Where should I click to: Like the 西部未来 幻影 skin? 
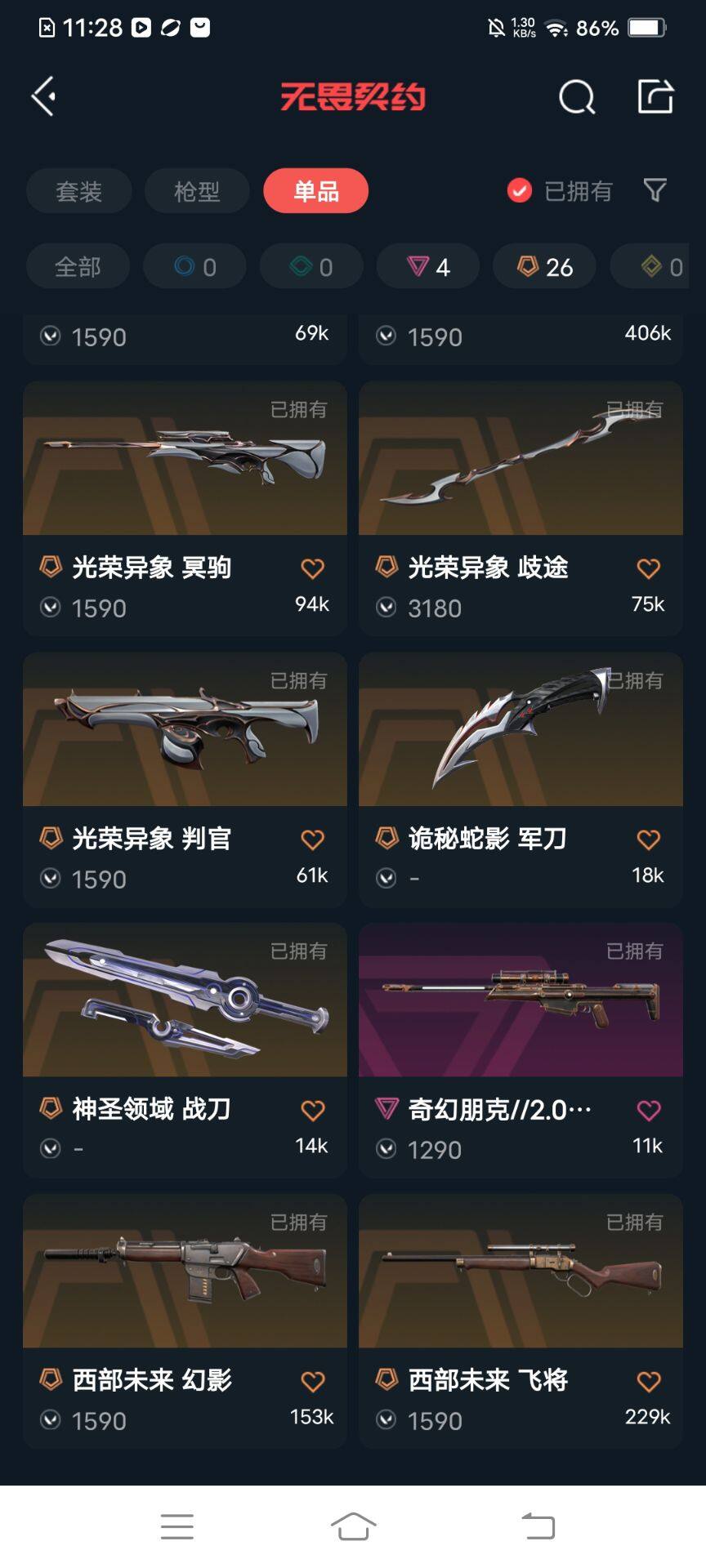coord(312,1382)
